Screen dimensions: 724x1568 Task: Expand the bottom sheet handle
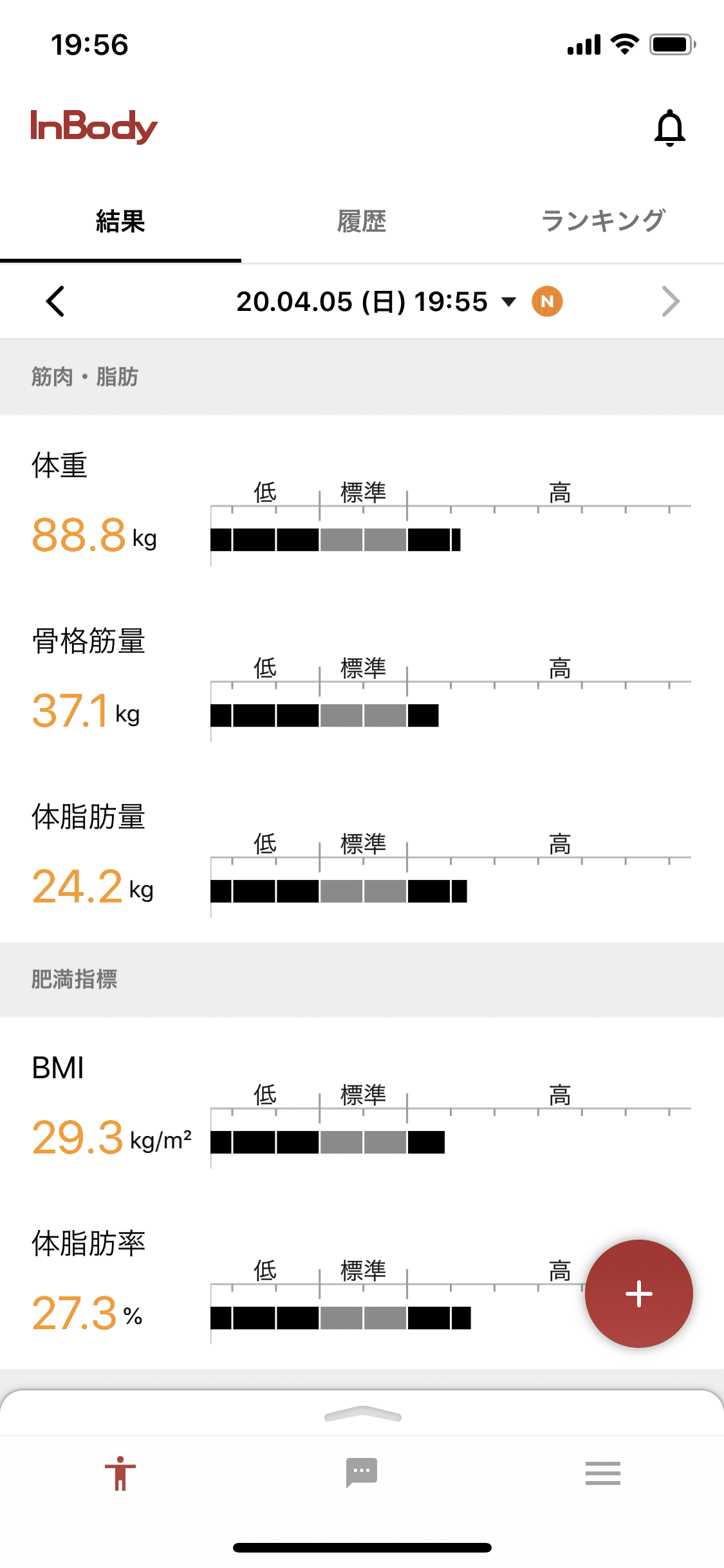tap(362, 1414)
